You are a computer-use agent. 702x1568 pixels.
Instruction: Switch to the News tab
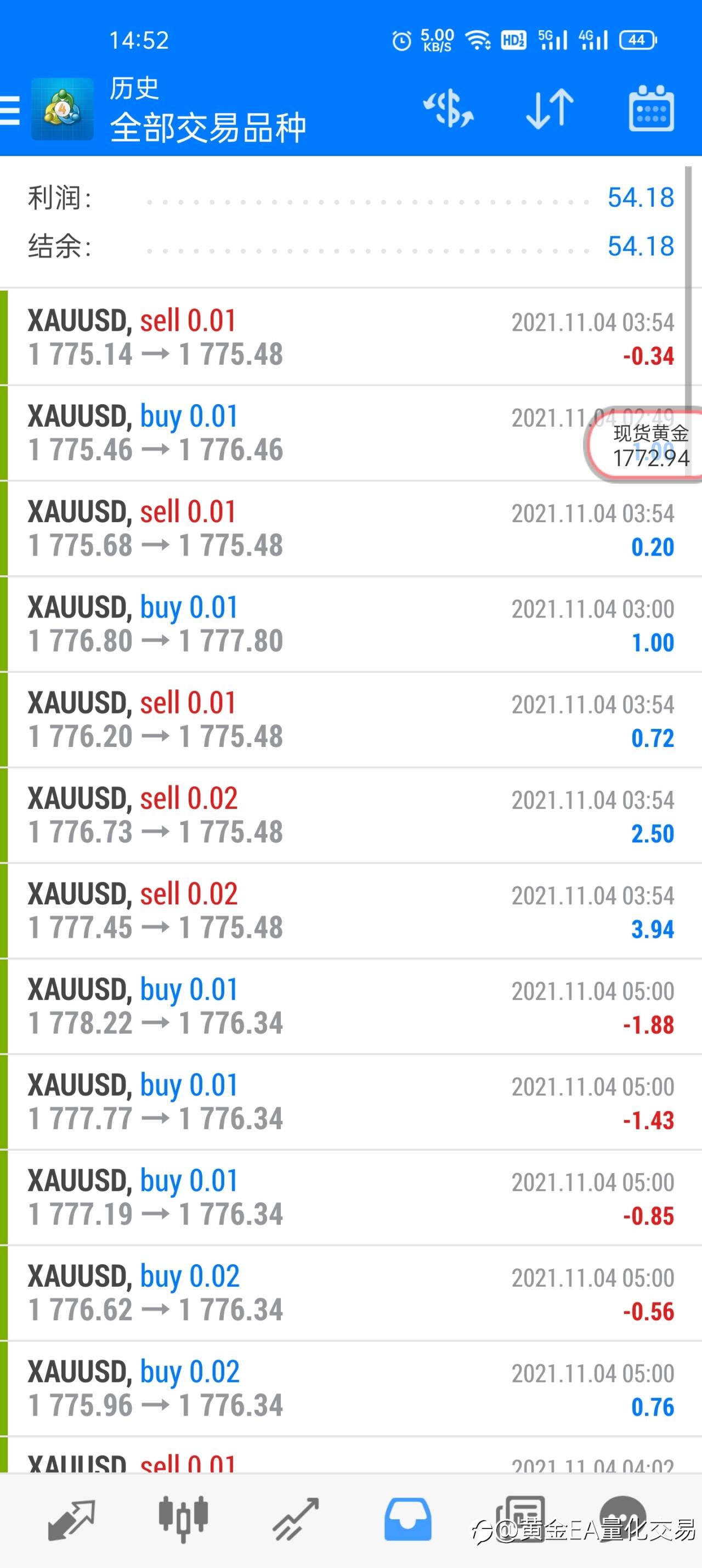pos(520,1519)
